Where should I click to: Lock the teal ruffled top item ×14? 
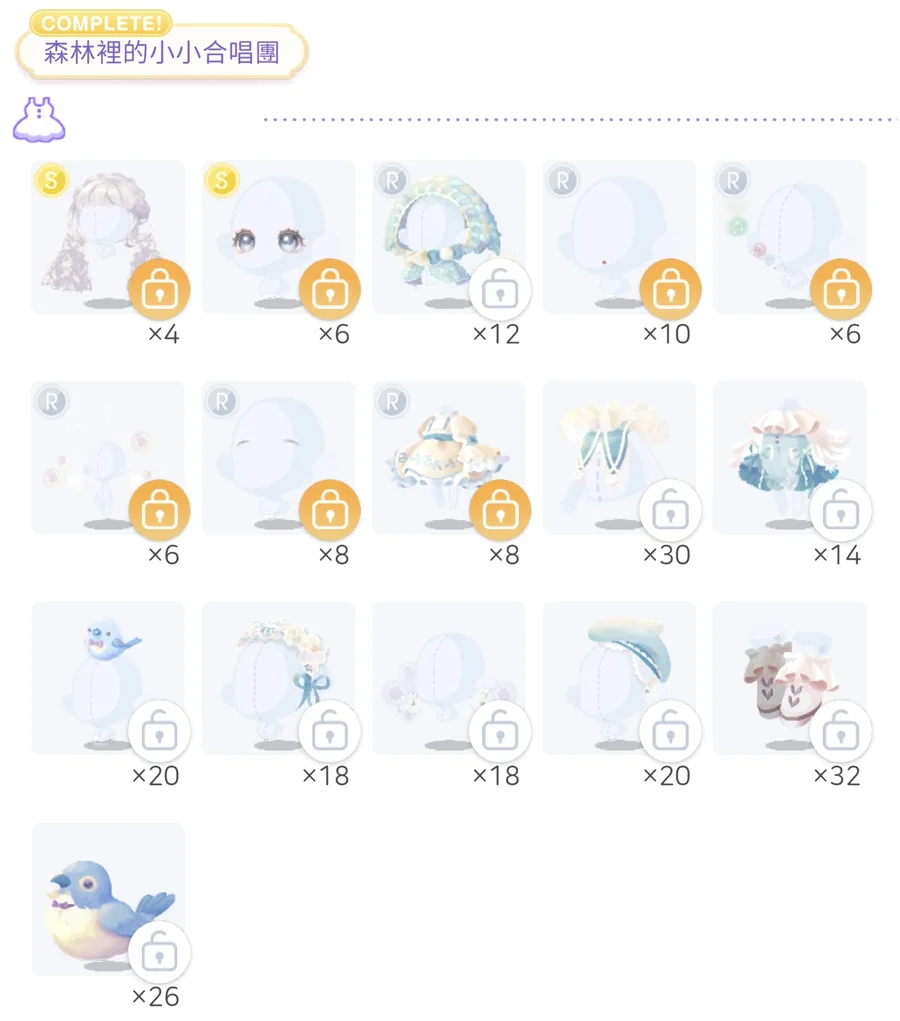(840, 510)
